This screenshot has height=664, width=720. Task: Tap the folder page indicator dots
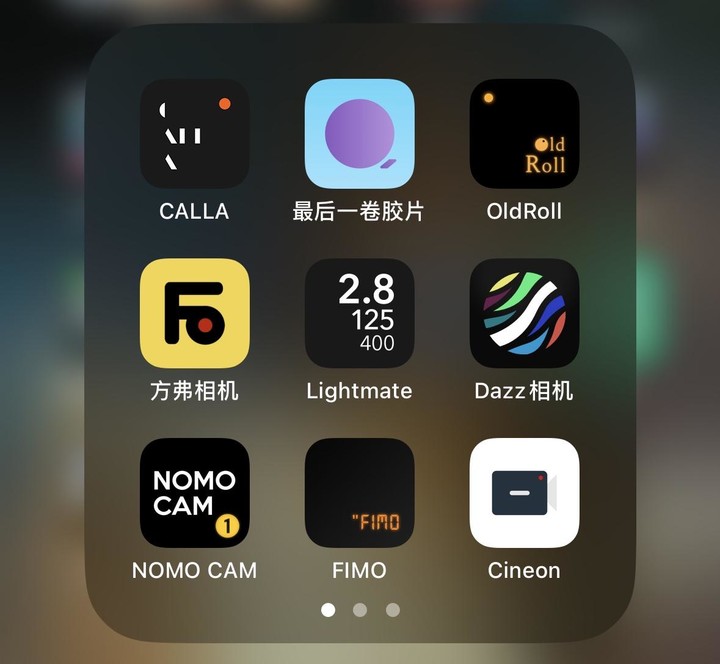click(360, 610)
